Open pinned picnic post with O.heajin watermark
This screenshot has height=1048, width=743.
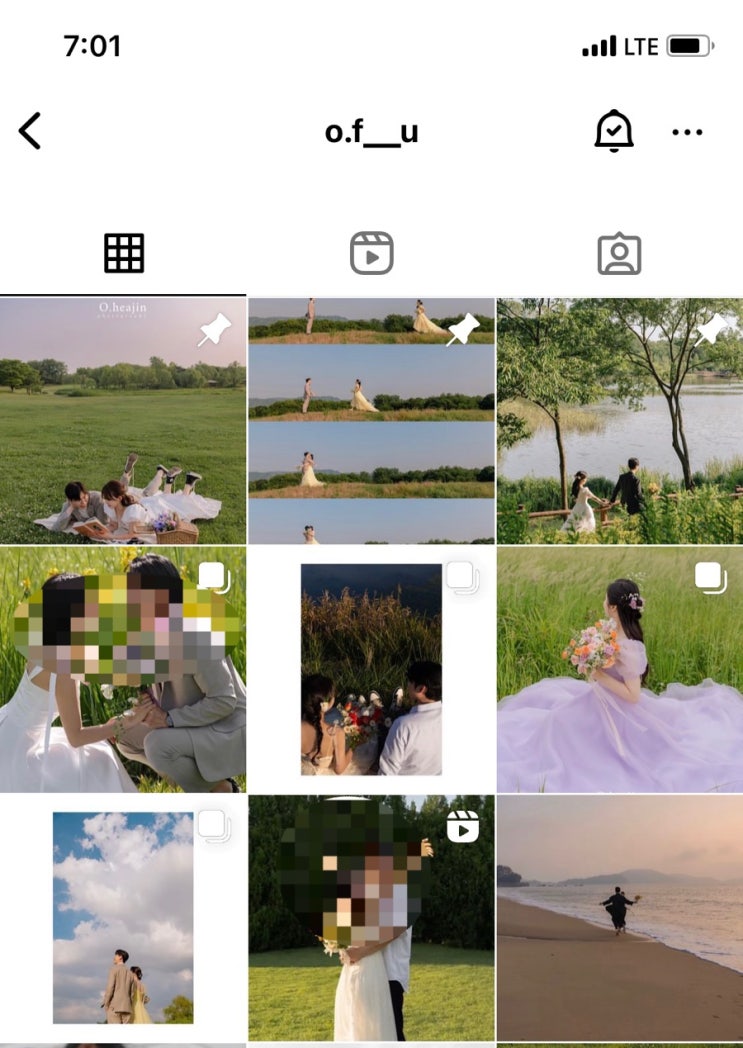122,421
